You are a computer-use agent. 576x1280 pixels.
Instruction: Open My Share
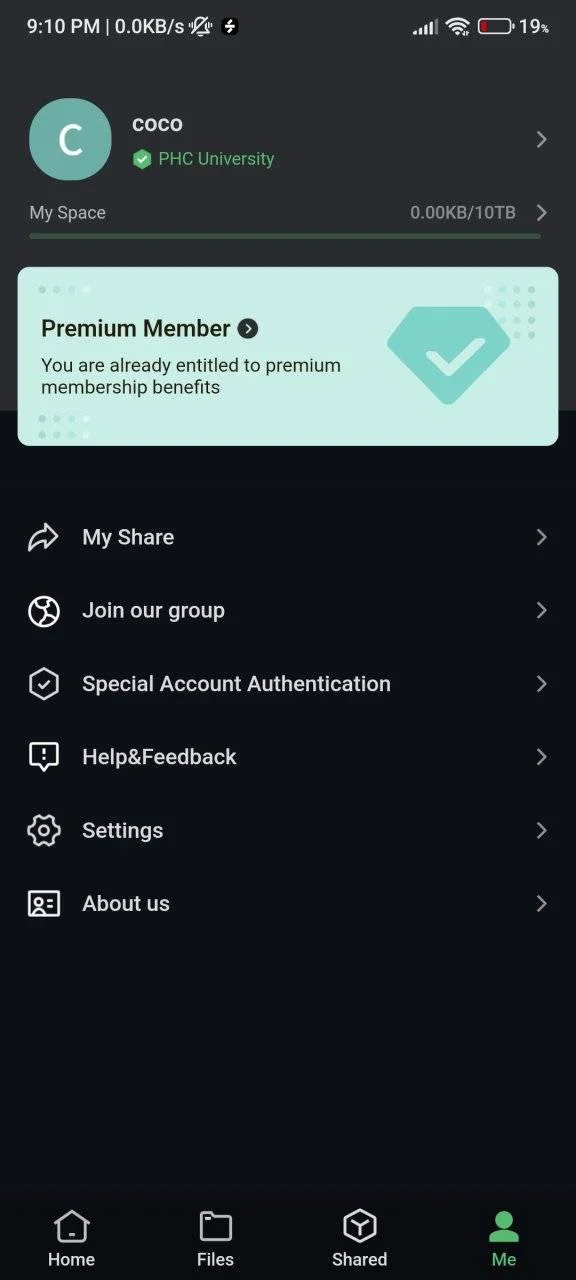point(288,537)
